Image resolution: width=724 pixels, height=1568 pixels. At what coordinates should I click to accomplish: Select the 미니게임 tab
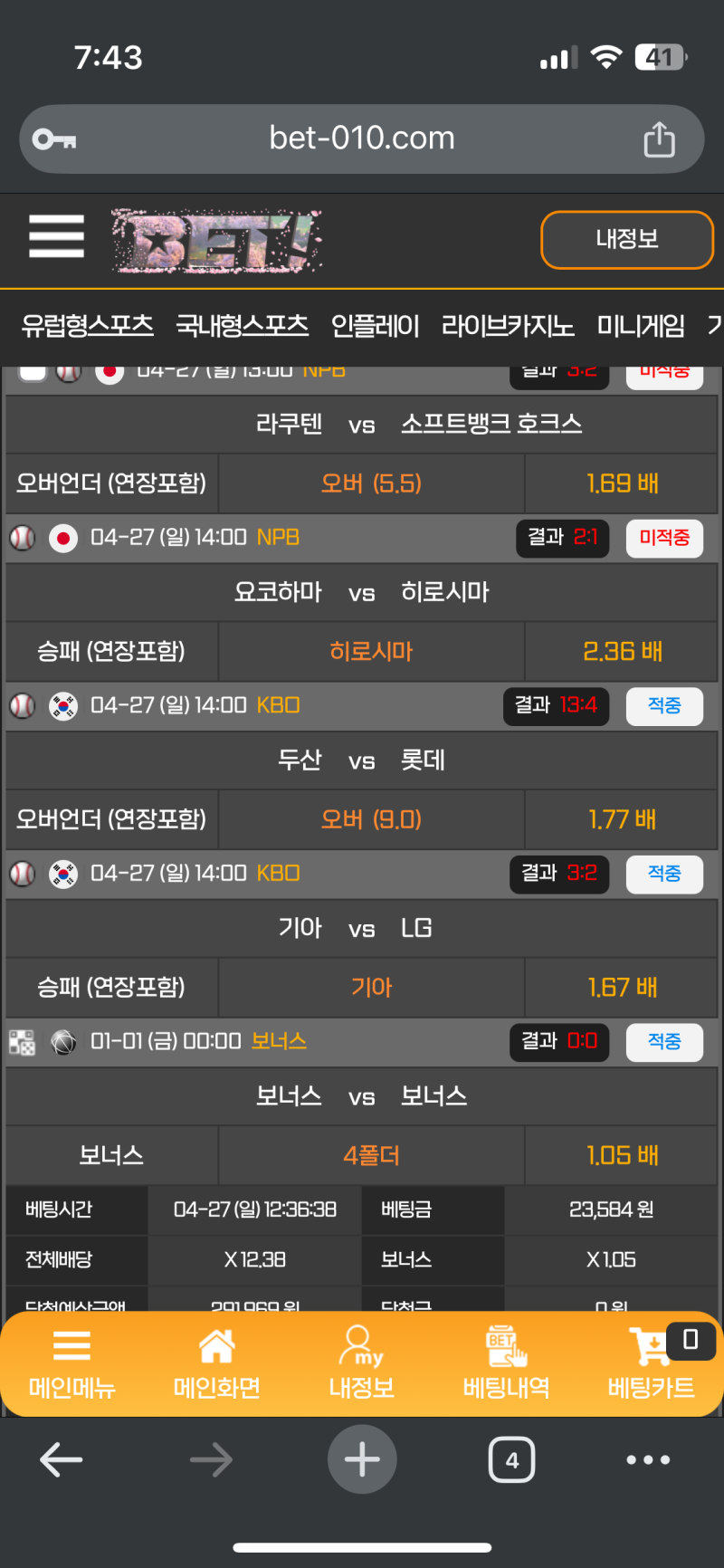[641, 326]
